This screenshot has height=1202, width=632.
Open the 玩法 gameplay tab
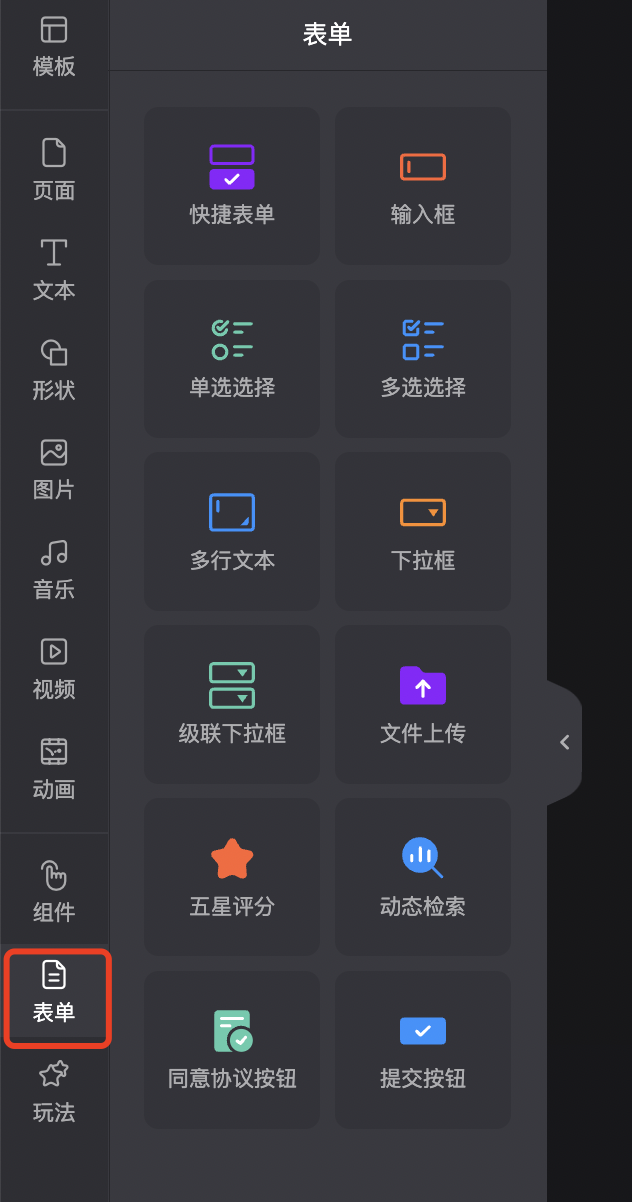tap(54, 1093)
